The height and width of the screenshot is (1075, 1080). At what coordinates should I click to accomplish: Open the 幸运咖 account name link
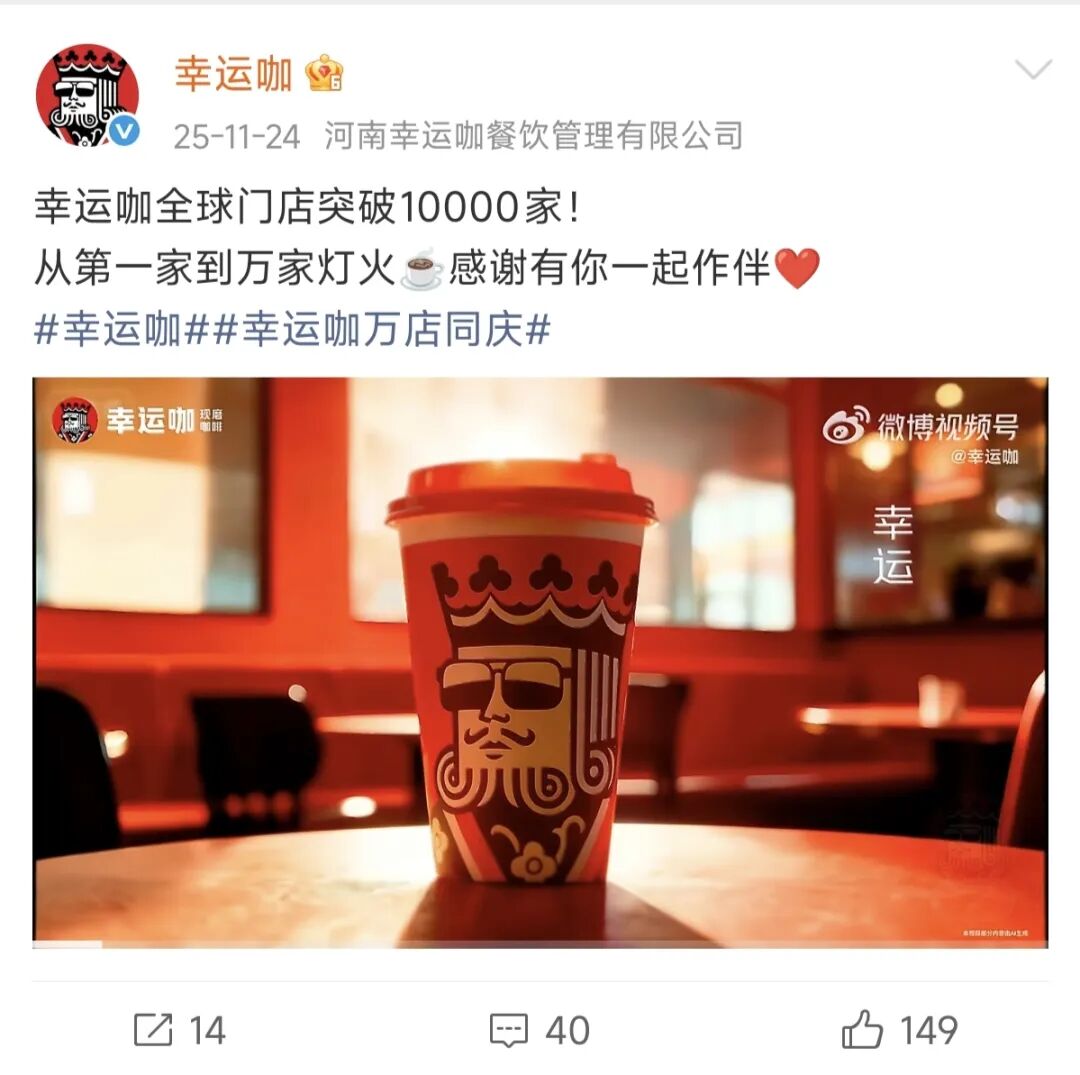click(233, 74)
